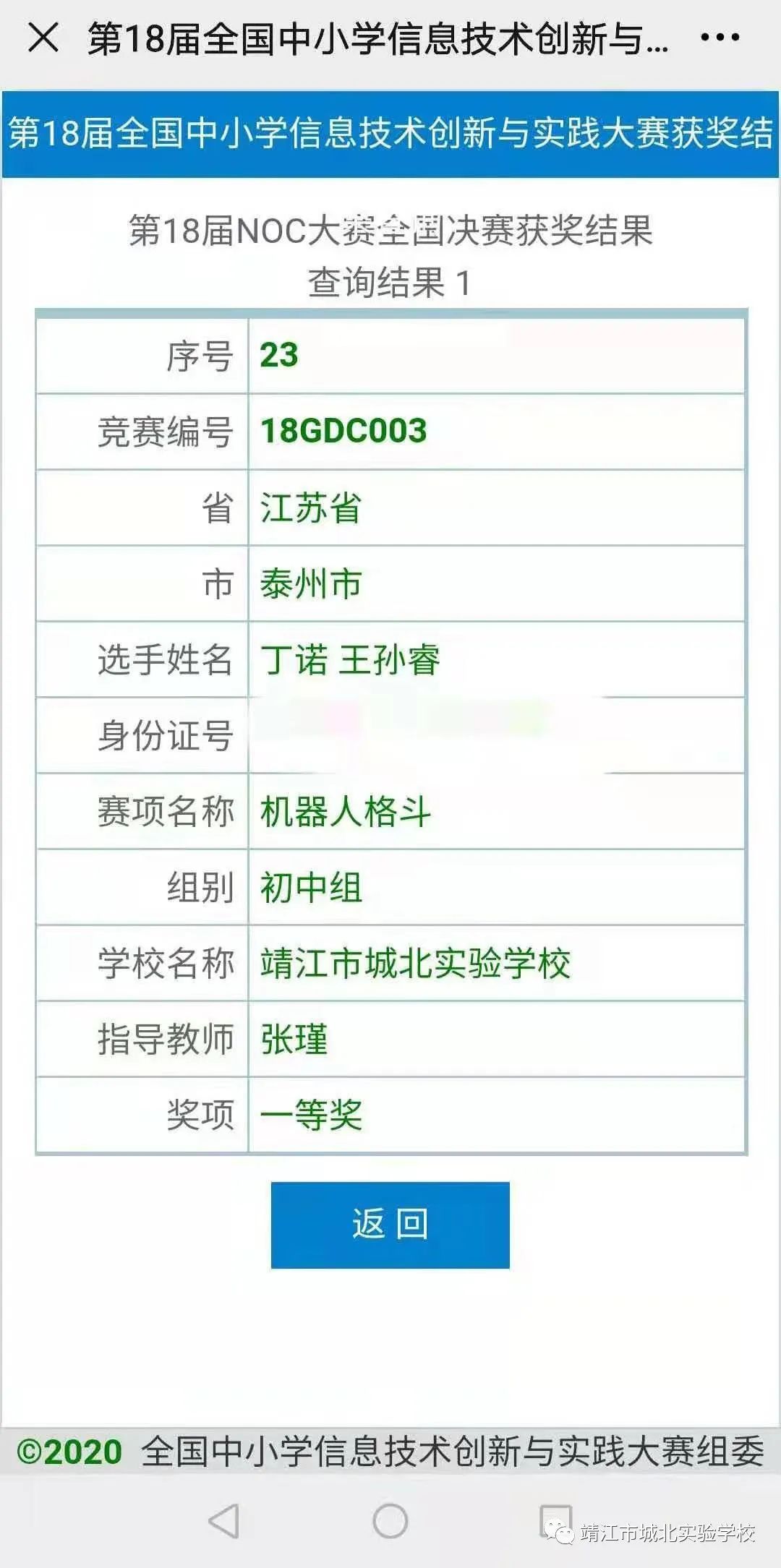
Task: Close the web page with the X
Action: (x=43, y=38)
